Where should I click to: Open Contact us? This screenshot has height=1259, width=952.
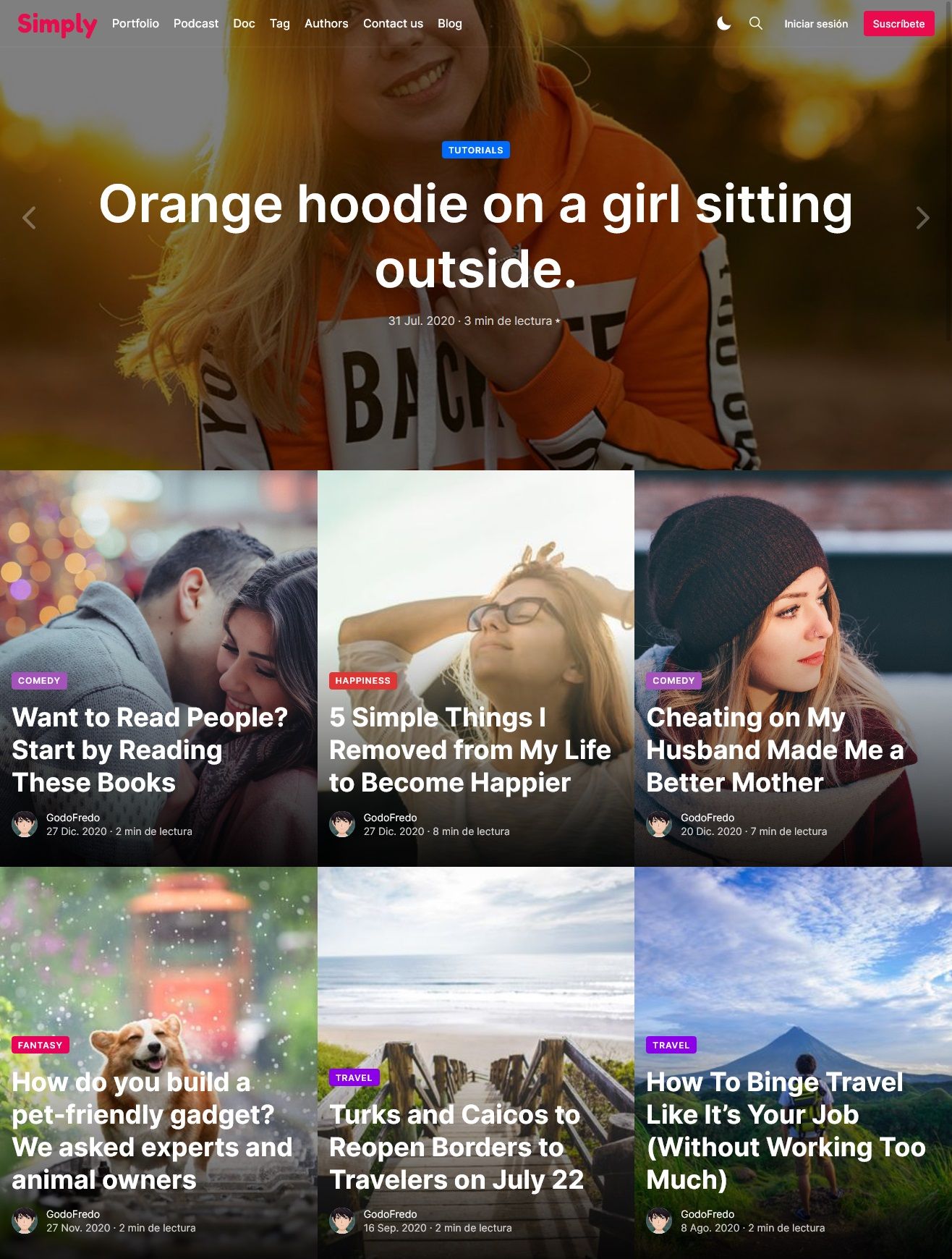[393, 24]
